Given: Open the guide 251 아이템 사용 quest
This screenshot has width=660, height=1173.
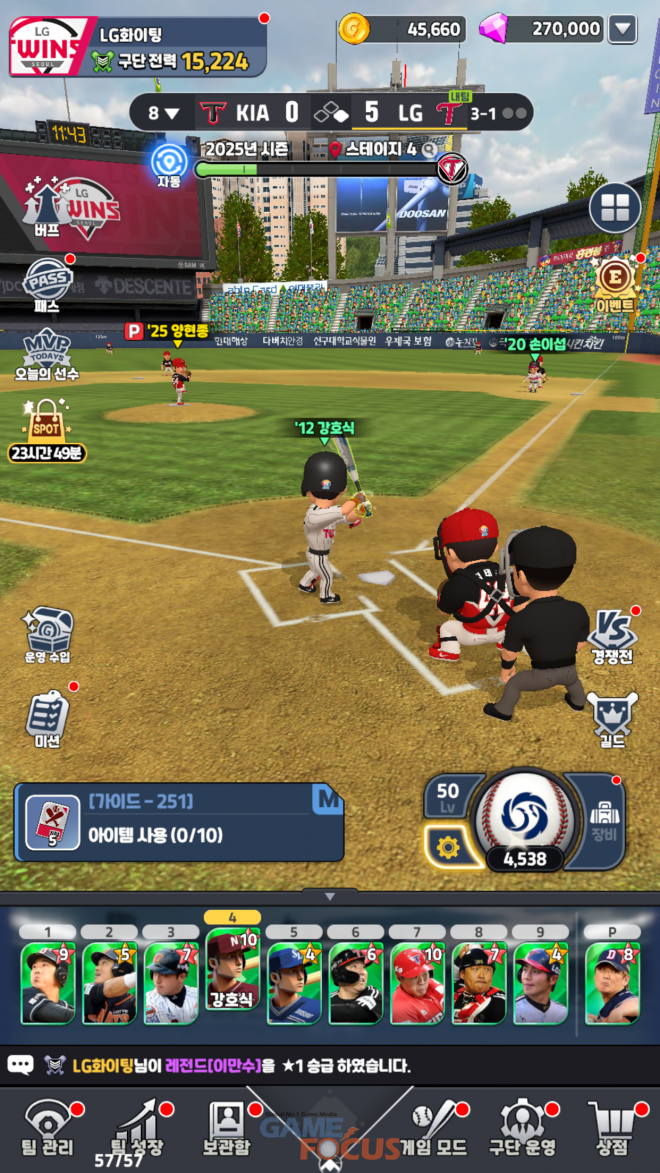Looking at the screenshot, I should pyautogui.click(x=180, y=822).
